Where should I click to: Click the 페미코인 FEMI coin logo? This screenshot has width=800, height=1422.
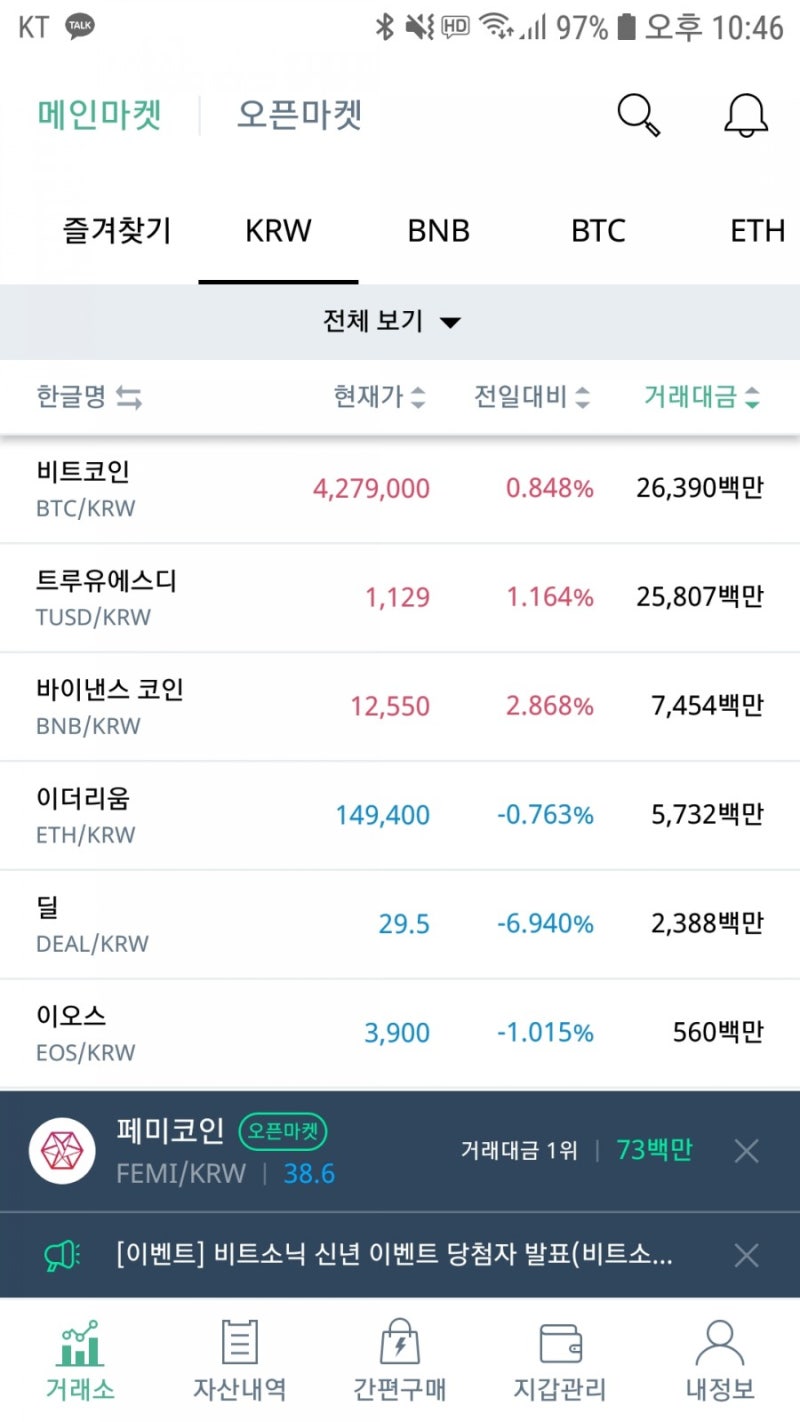coord(61,1150)
